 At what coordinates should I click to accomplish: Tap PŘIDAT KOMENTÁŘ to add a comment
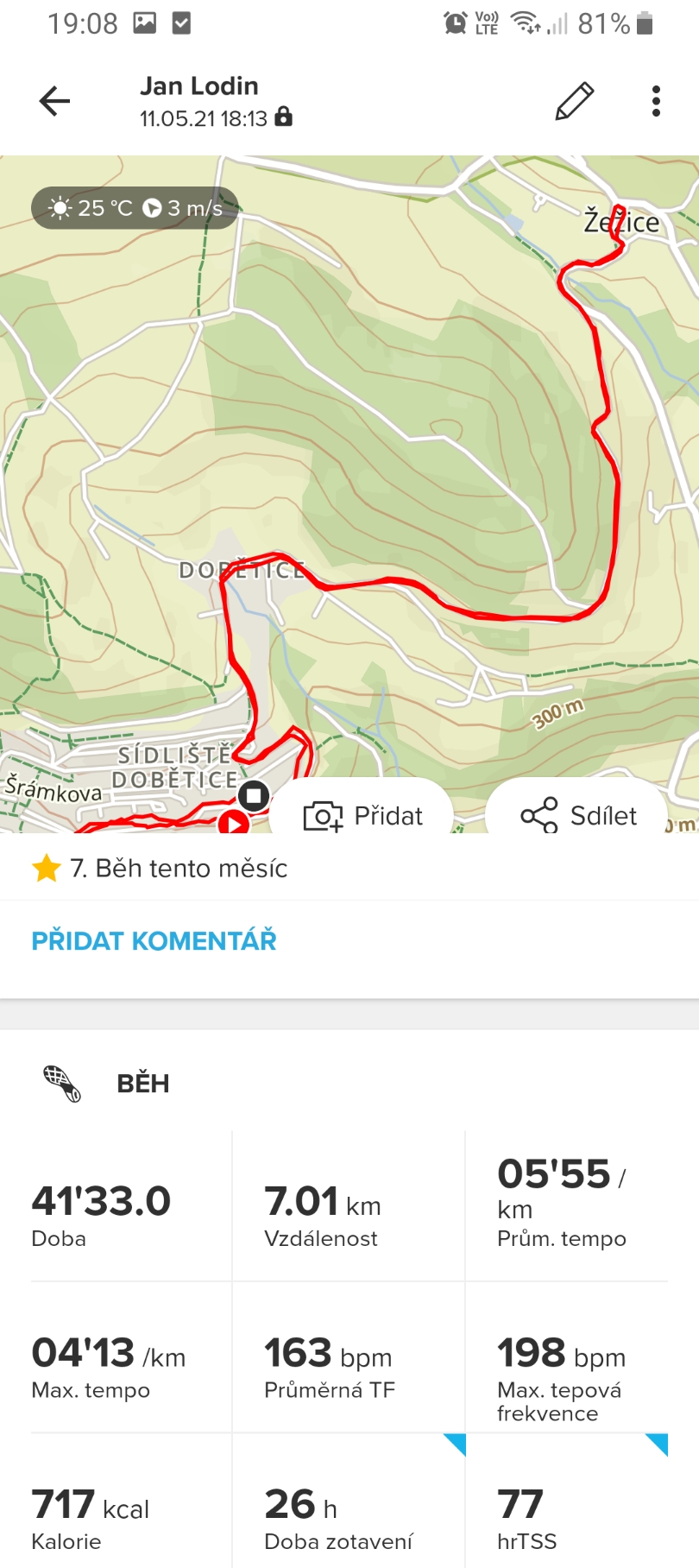pos(154,940)
